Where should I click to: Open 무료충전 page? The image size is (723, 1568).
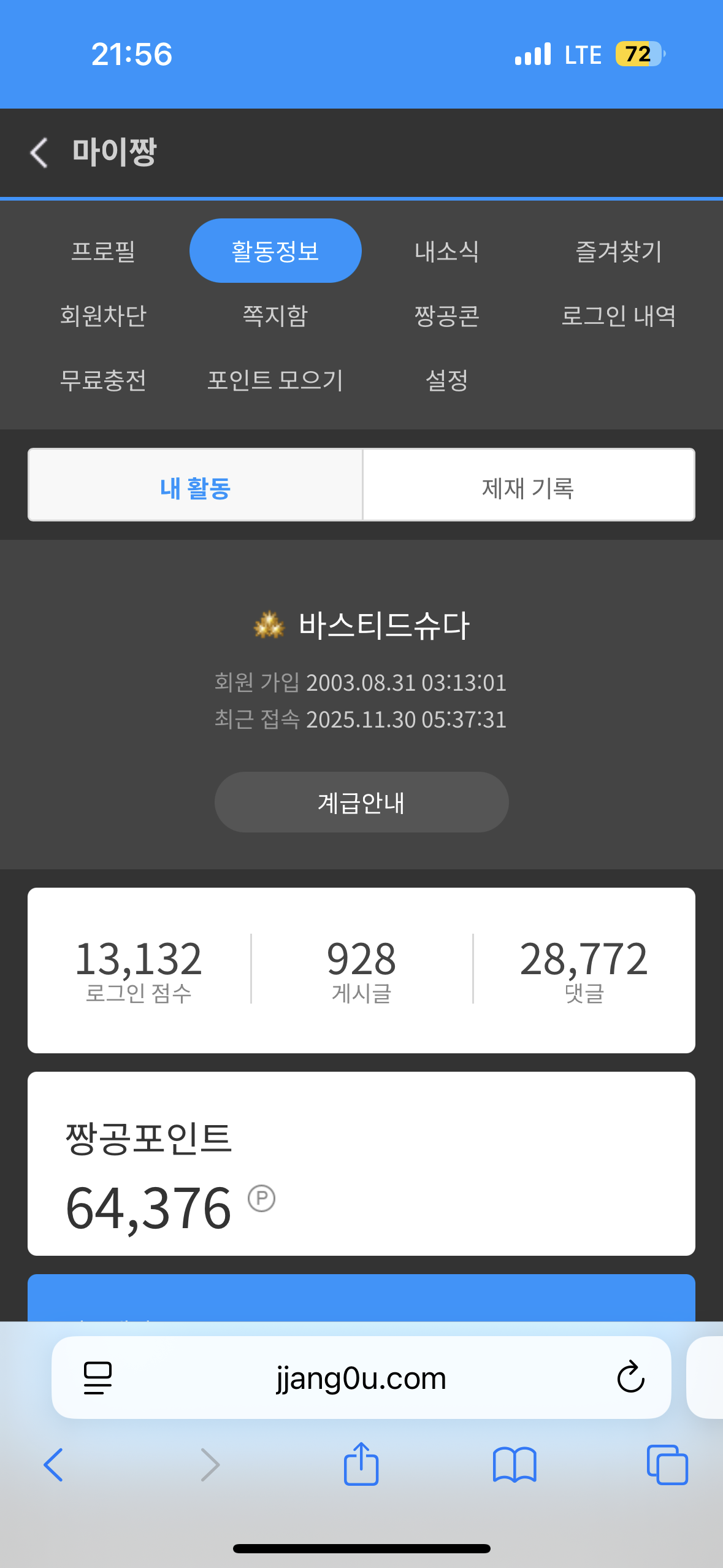tap(103, 380)
